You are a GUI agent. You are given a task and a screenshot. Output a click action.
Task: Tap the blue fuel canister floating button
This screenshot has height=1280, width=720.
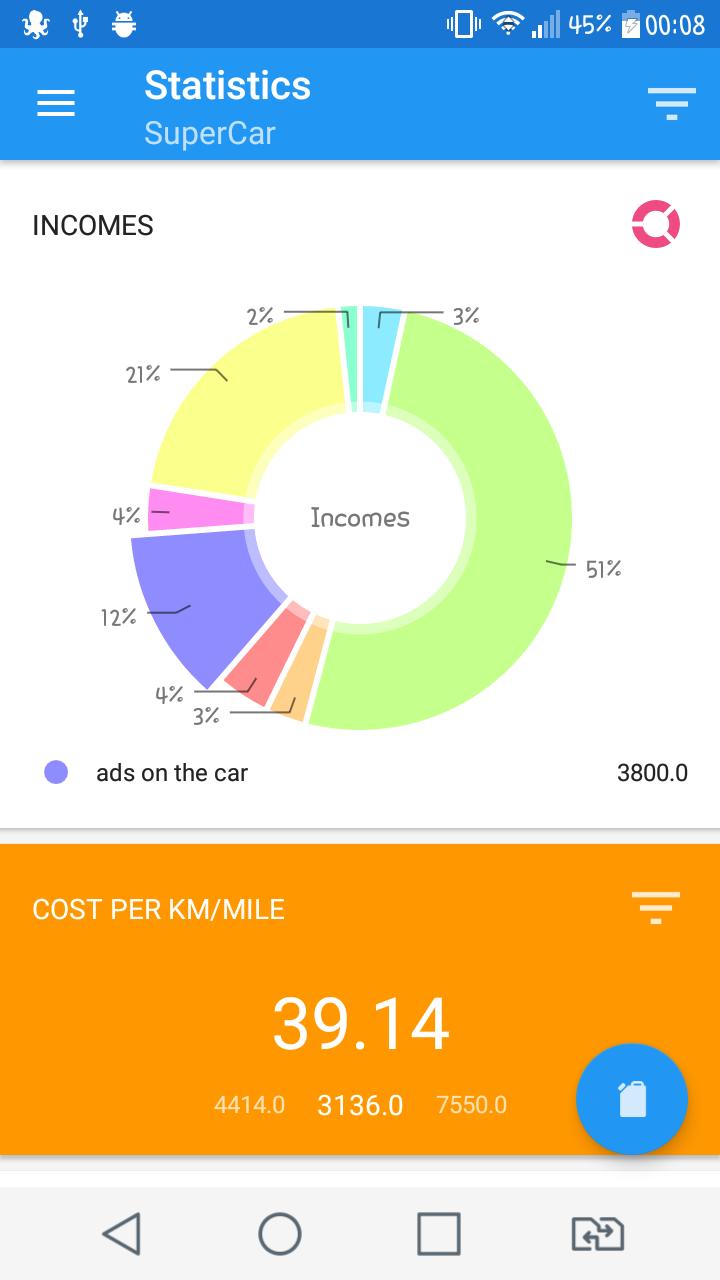[x=631, y=1098]
